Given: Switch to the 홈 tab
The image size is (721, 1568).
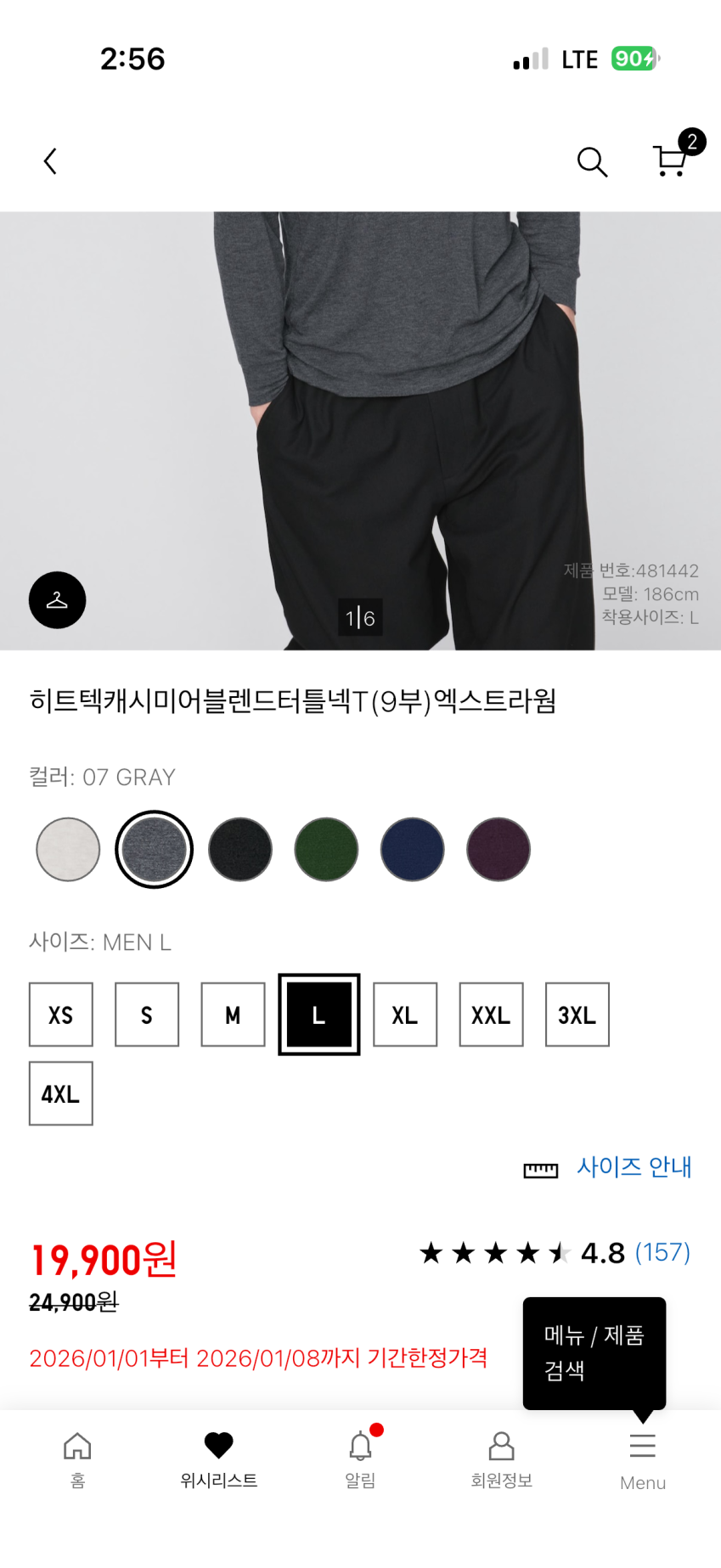Looking at the screenshot, I should point(77,1458).
